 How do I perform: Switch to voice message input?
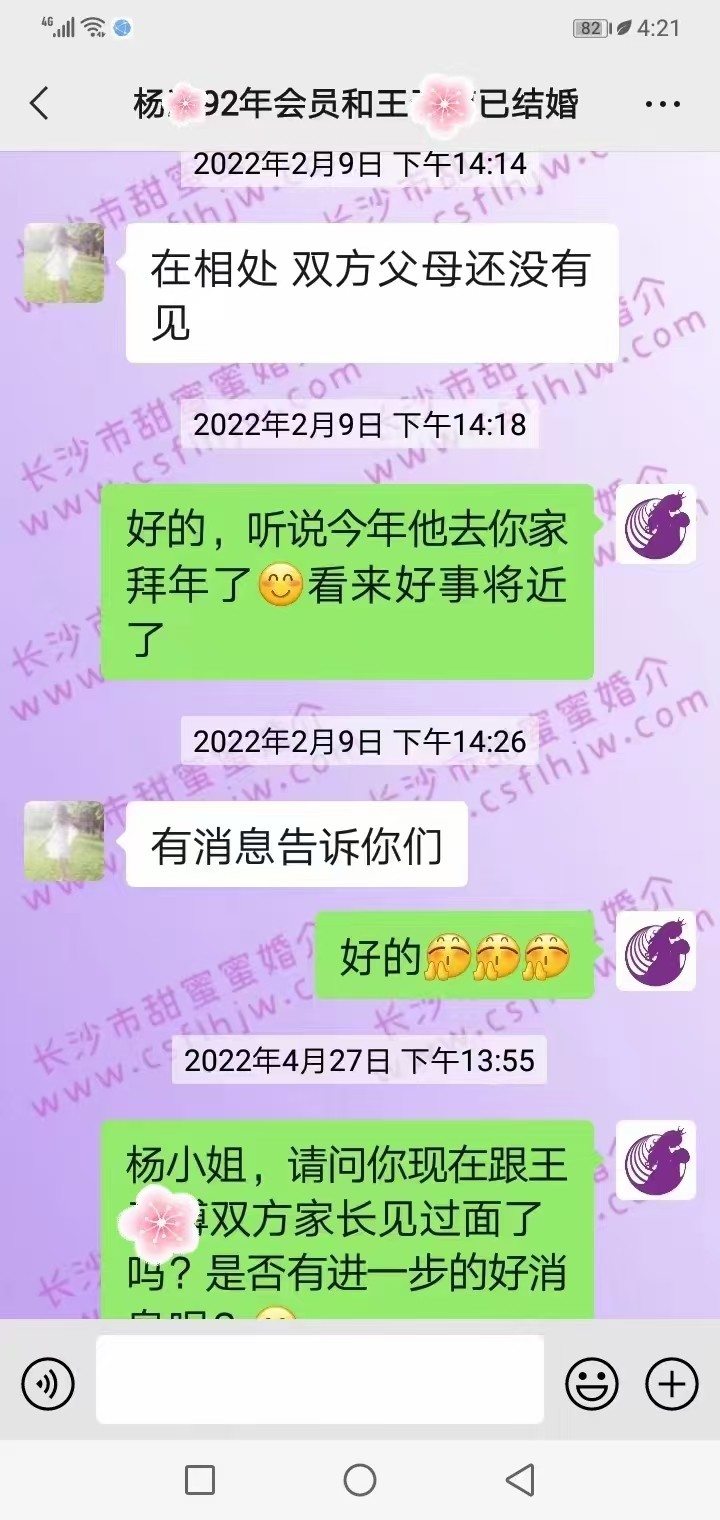coord(48,1385)
